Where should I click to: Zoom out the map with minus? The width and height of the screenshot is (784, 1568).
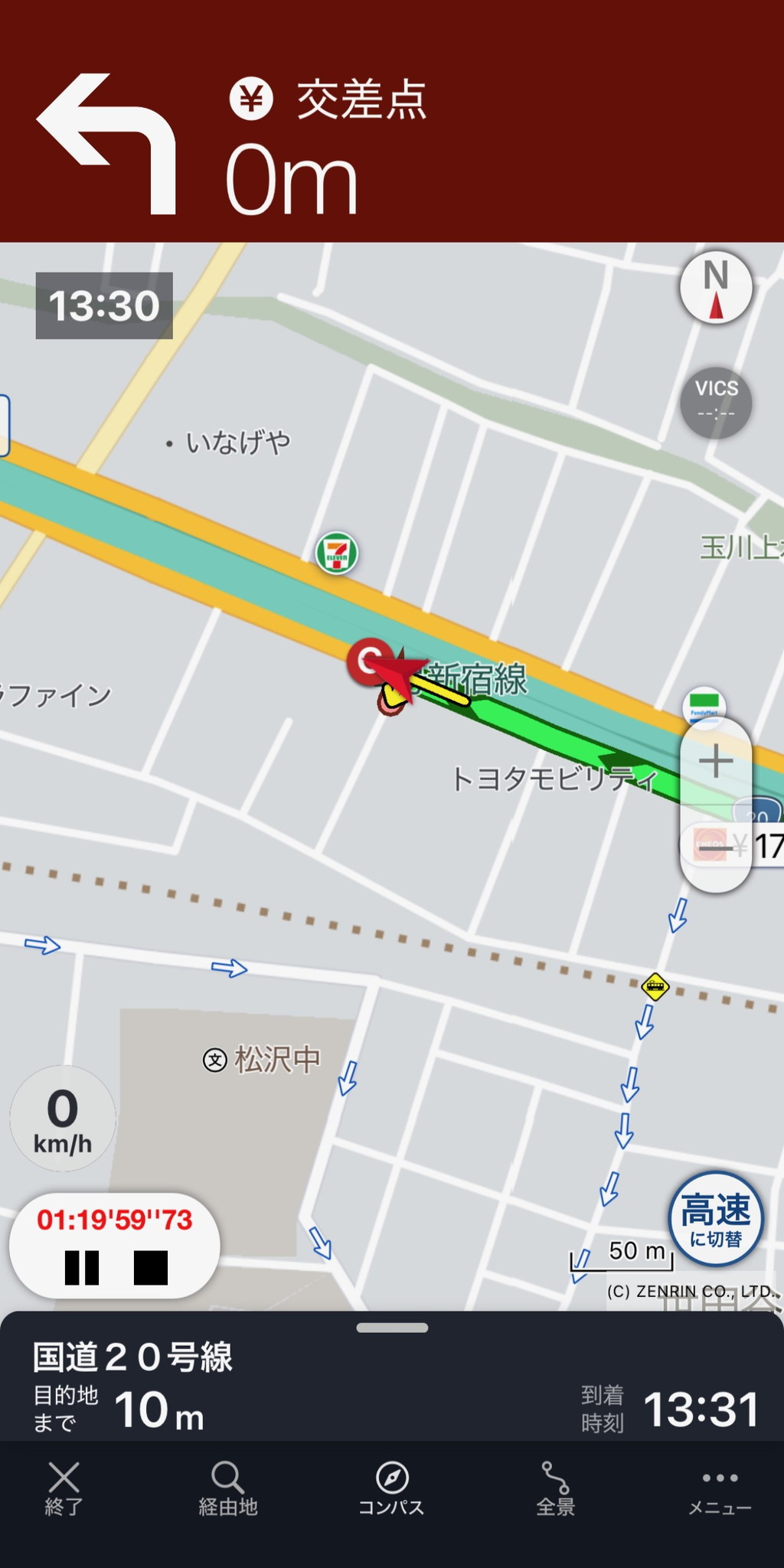point(716,848)
